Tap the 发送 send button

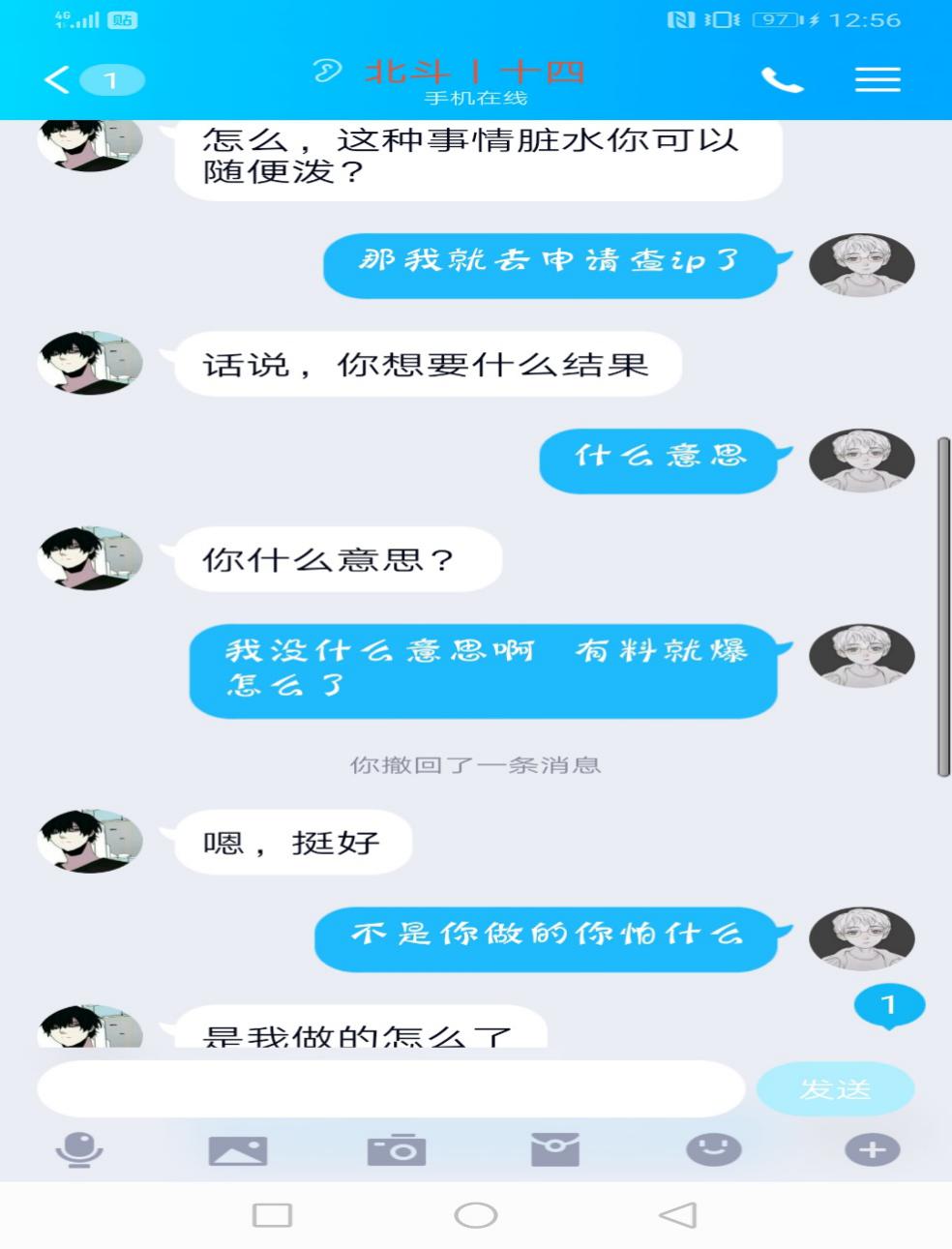click(834, 1089)
